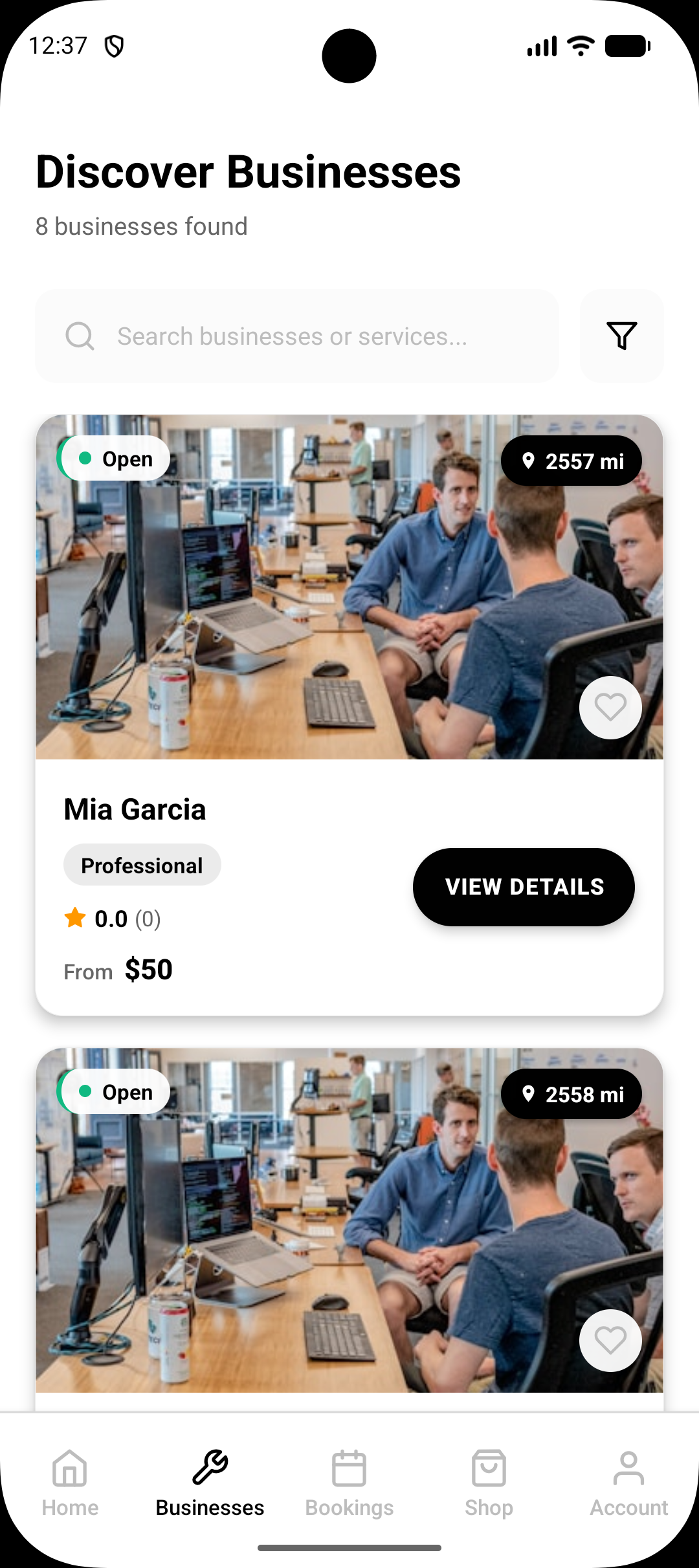The width and height of the screenshot is (699, 1568).
Task: Toggle the heart on the second business card
Action: (x=609, y=1340)
